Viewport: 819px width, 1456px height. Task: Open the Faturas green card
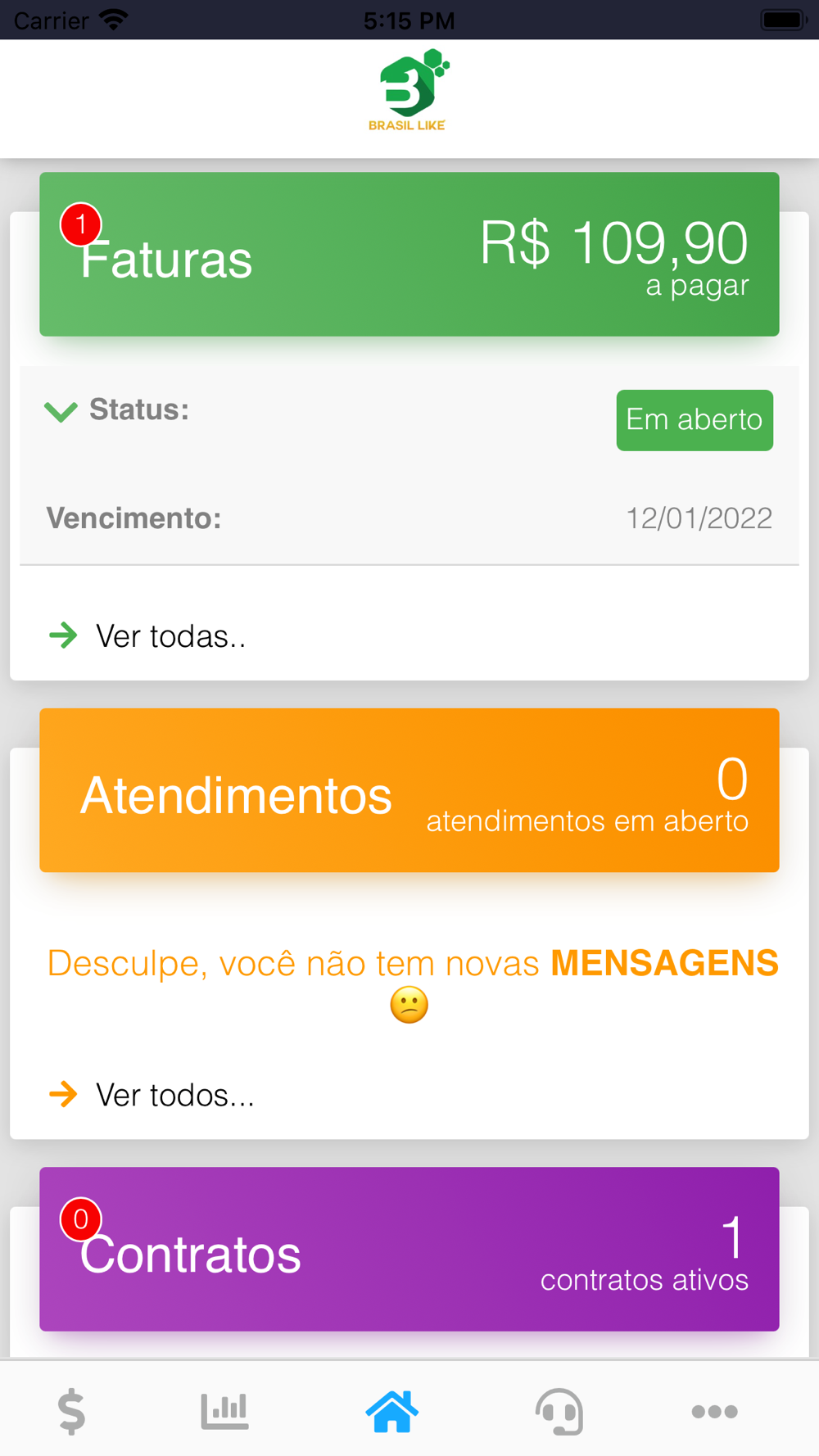coord(409,254)
